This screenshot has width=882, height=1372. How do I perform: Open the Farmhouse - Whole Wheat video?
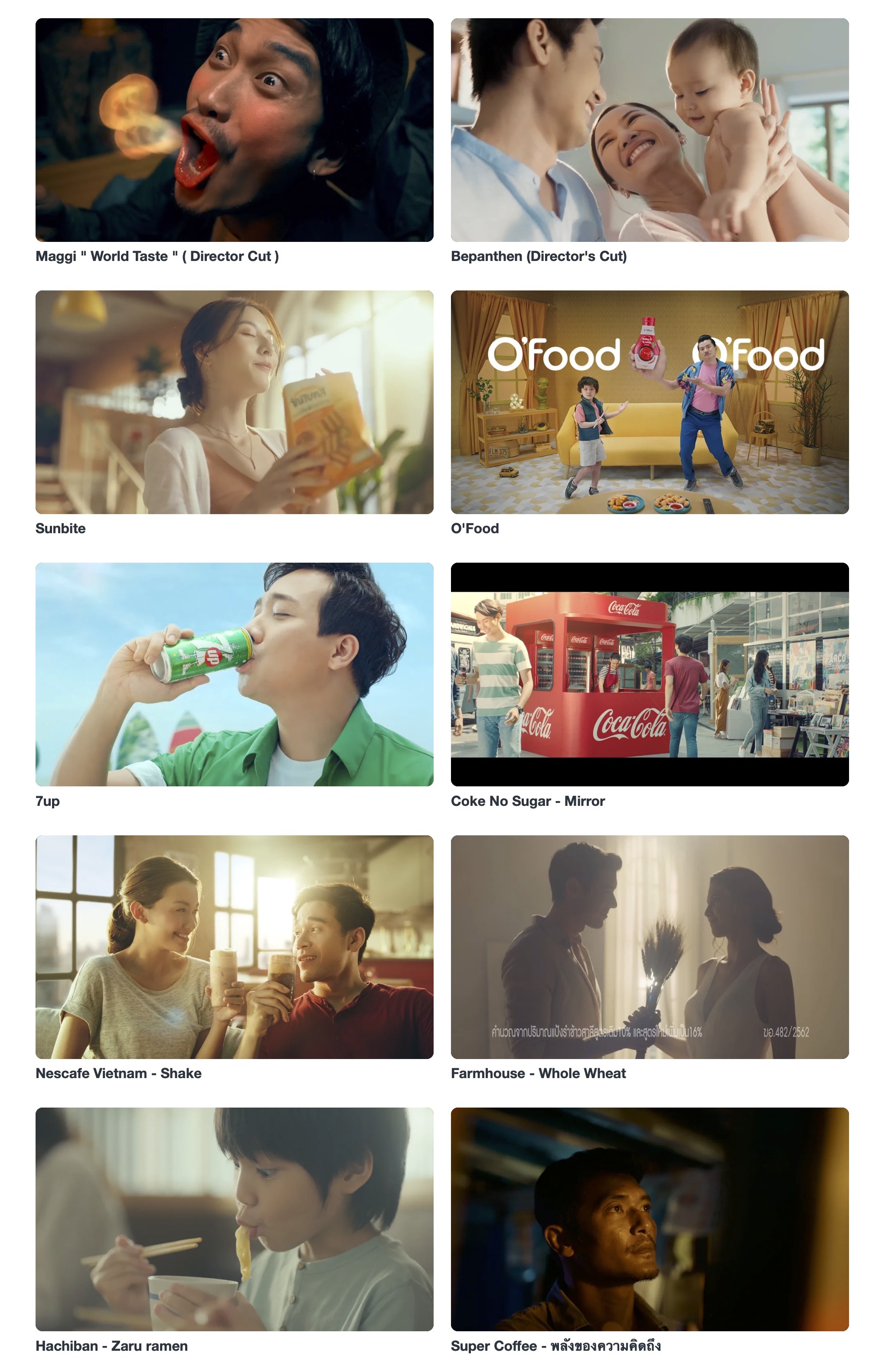point(650,947)
